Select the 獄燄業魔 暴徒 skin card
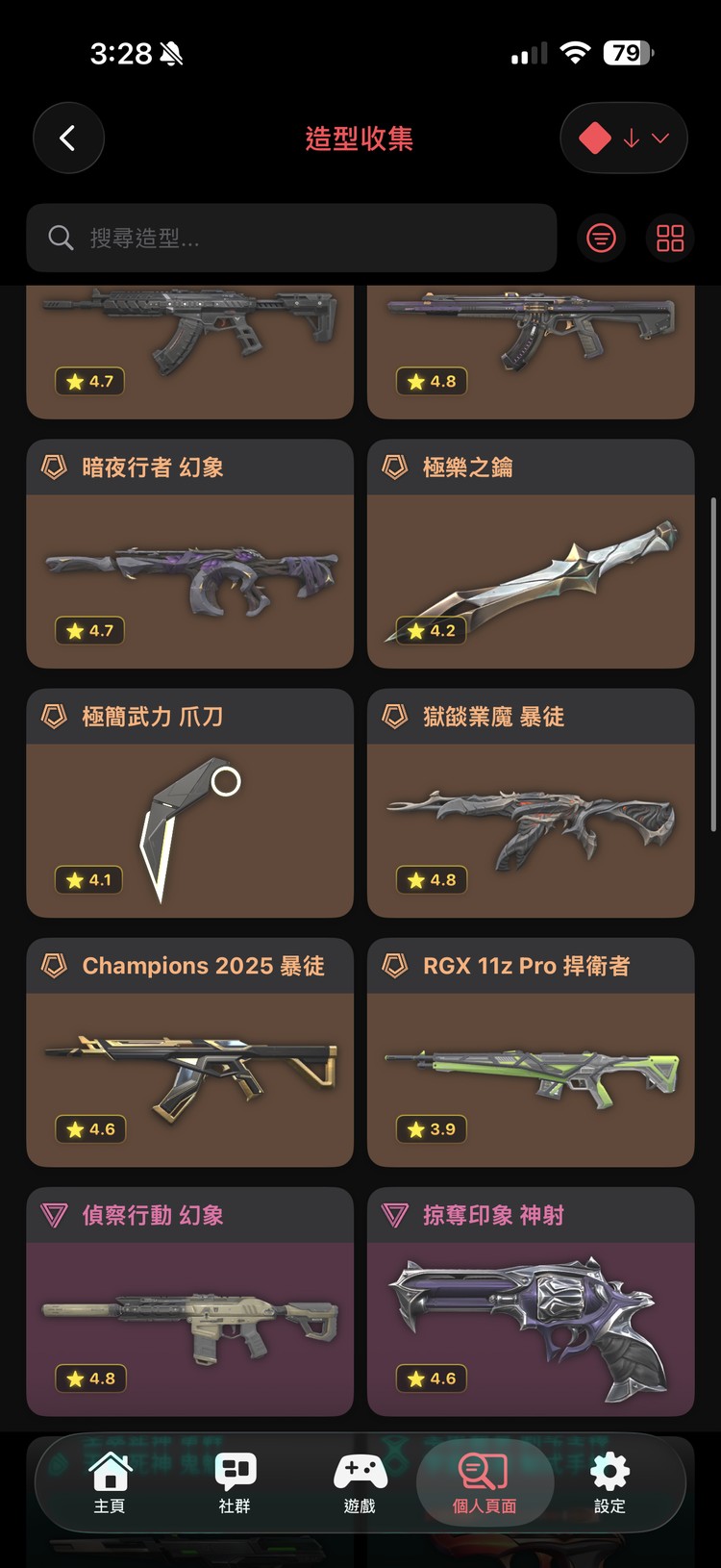Viewport: 721px width, 1568px height. pos(531,803)
